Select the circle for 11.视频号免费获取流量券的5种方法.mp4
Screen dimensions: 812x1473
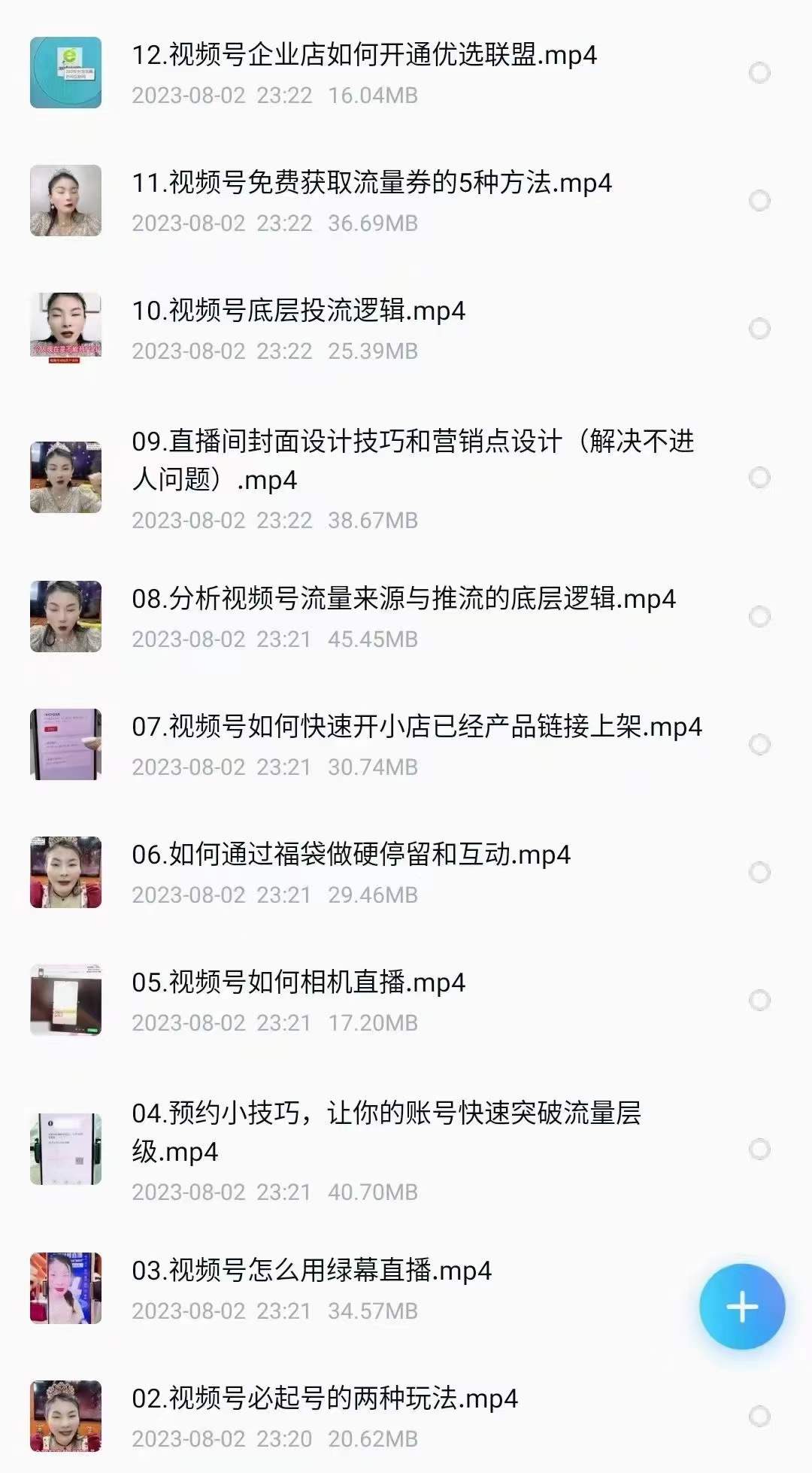(760, 201)
